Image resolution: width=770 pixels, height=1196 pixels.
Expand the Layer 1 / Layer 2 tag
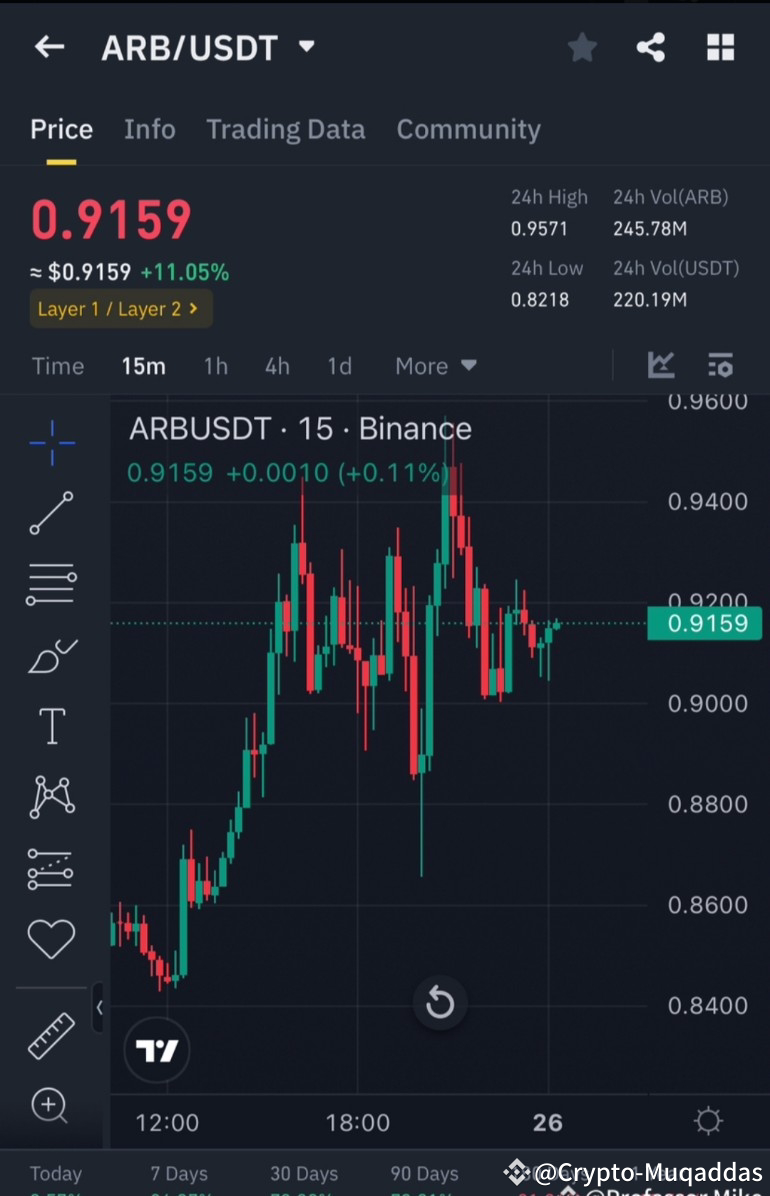pyautogui.click(x=120, y=308)
